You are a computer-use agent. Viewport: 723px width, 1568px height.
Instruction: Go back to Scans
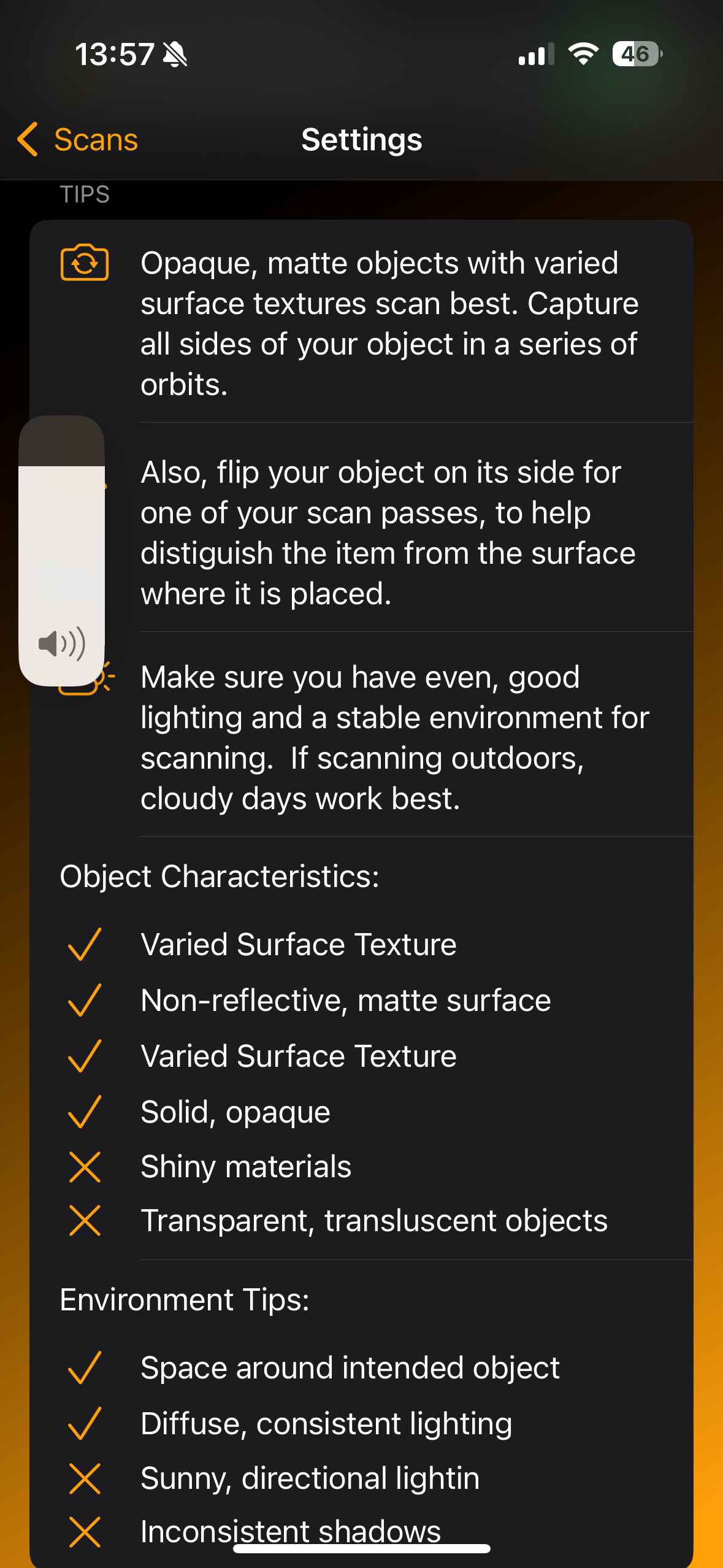(x=78, y=139)
